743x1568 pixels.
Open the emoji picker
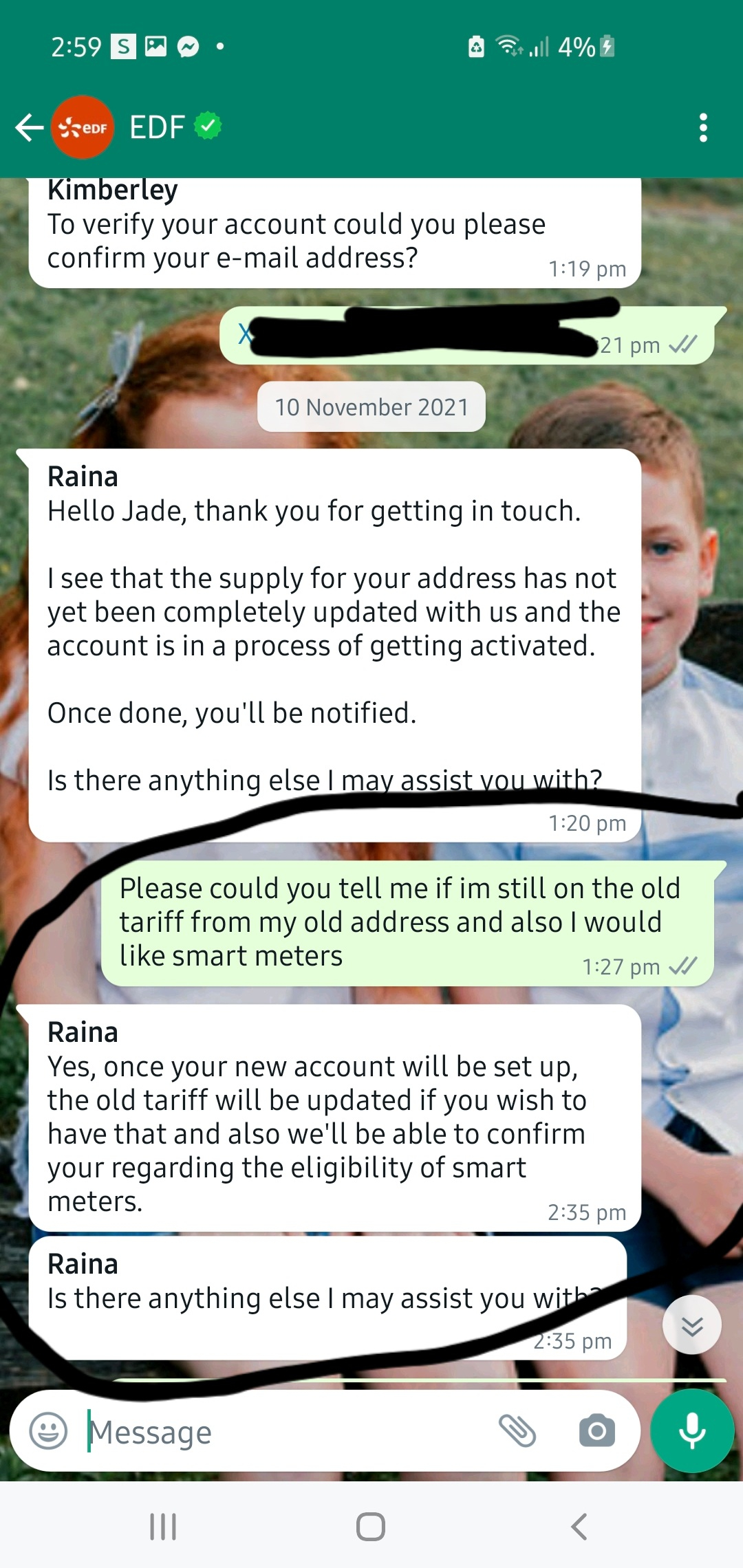[x=48, y=1431]
